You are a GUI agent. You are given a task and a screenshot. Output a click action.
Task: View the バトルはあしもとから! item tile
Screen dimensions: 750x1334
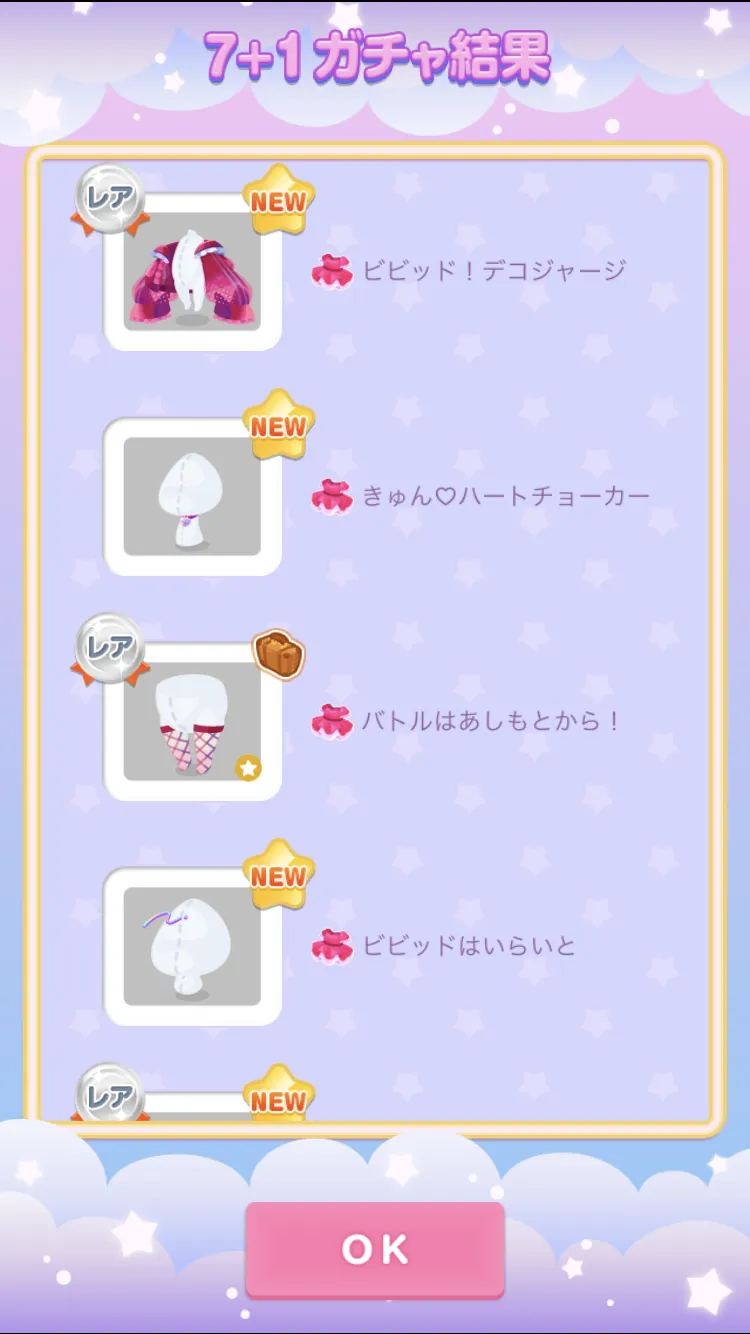point(193,721)
